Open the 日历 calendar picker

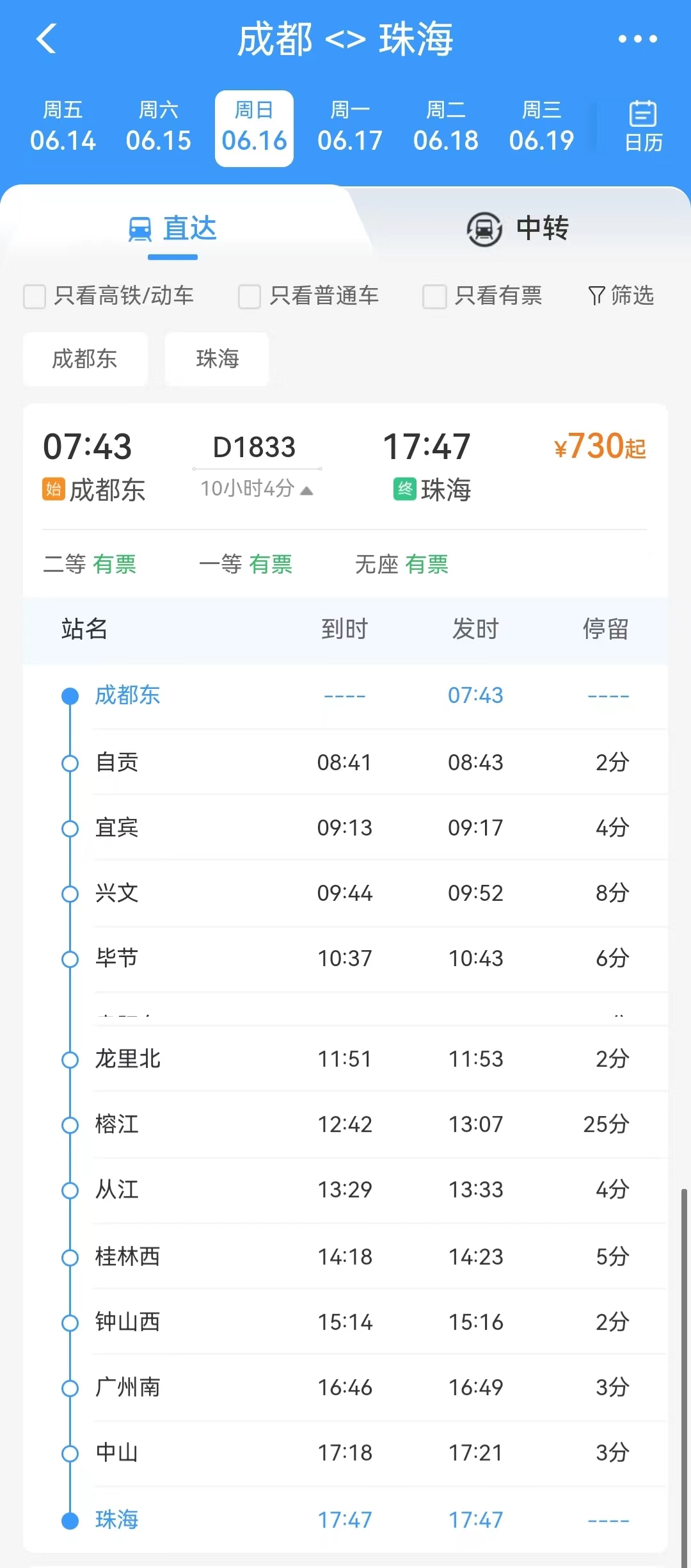(643, 127)
